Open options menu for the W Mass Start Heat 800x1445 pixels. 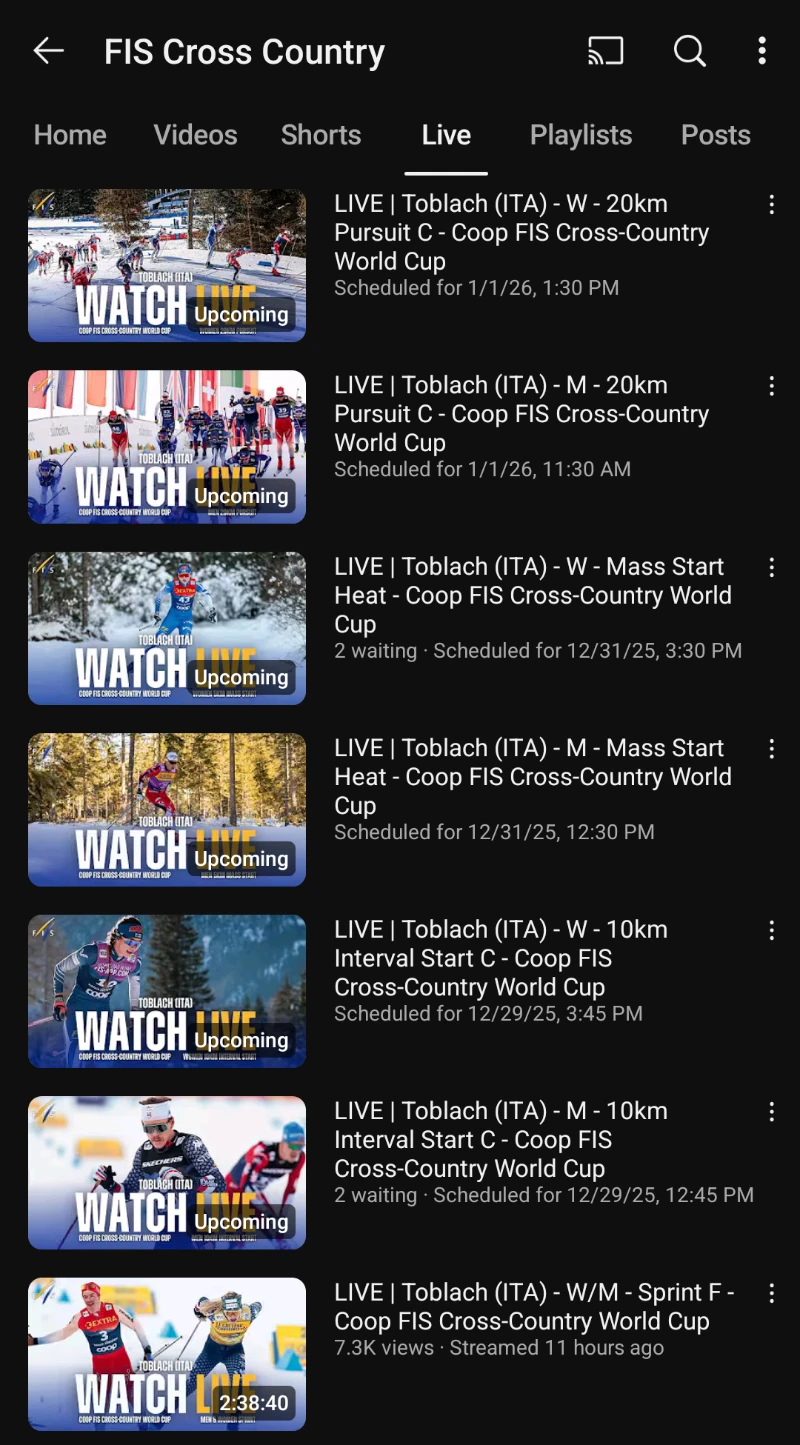tap(772, 567)
